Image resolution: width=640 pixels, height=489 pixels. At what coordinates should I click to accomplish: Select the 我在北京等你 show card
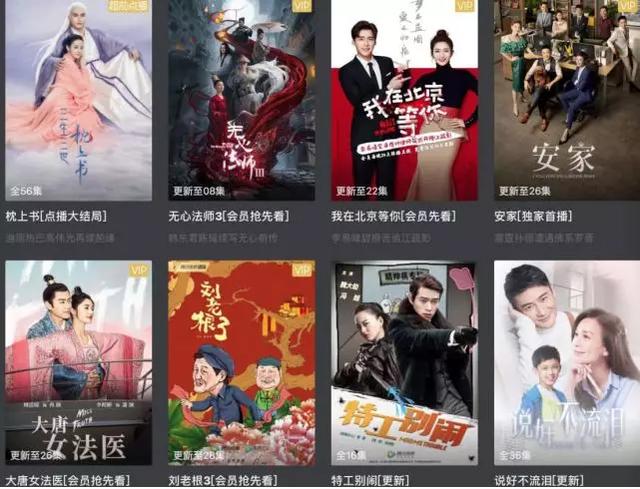point(404,100)
